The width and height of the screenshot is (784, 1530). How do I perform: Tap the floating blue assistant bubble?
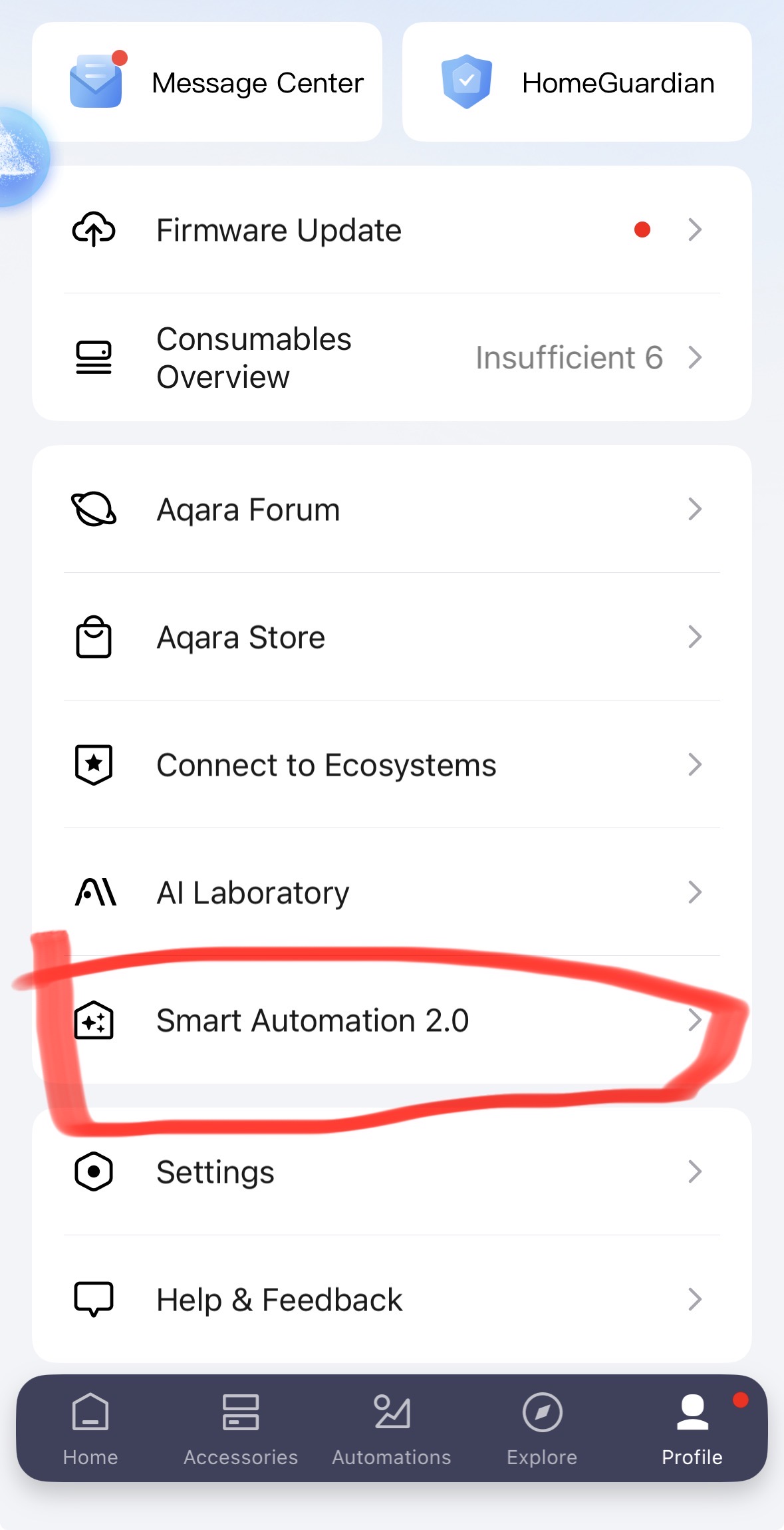click(19, 157)
